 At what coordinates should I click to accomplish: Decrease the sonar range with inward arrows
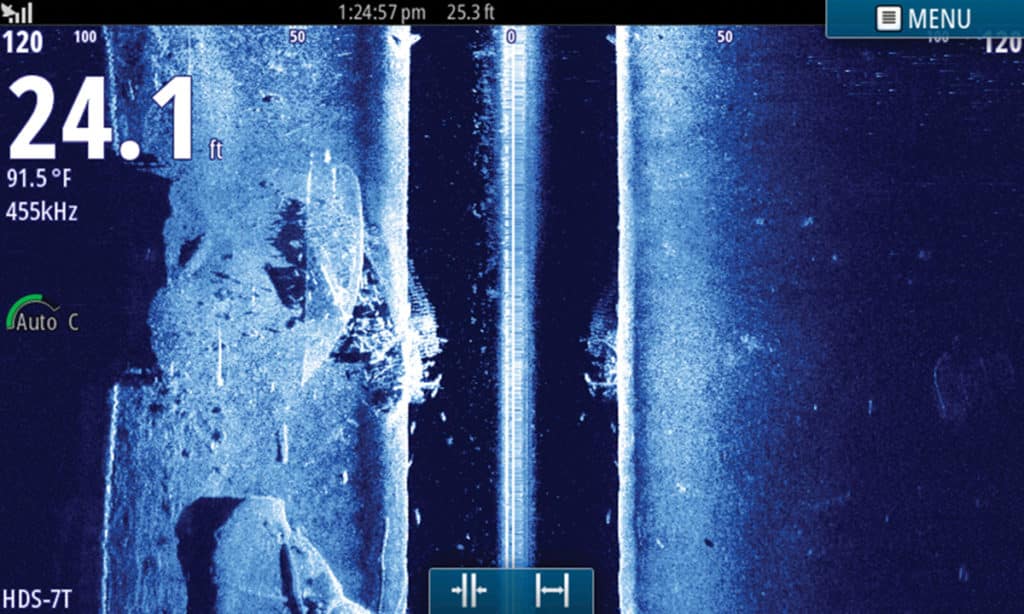click(470, 590)
